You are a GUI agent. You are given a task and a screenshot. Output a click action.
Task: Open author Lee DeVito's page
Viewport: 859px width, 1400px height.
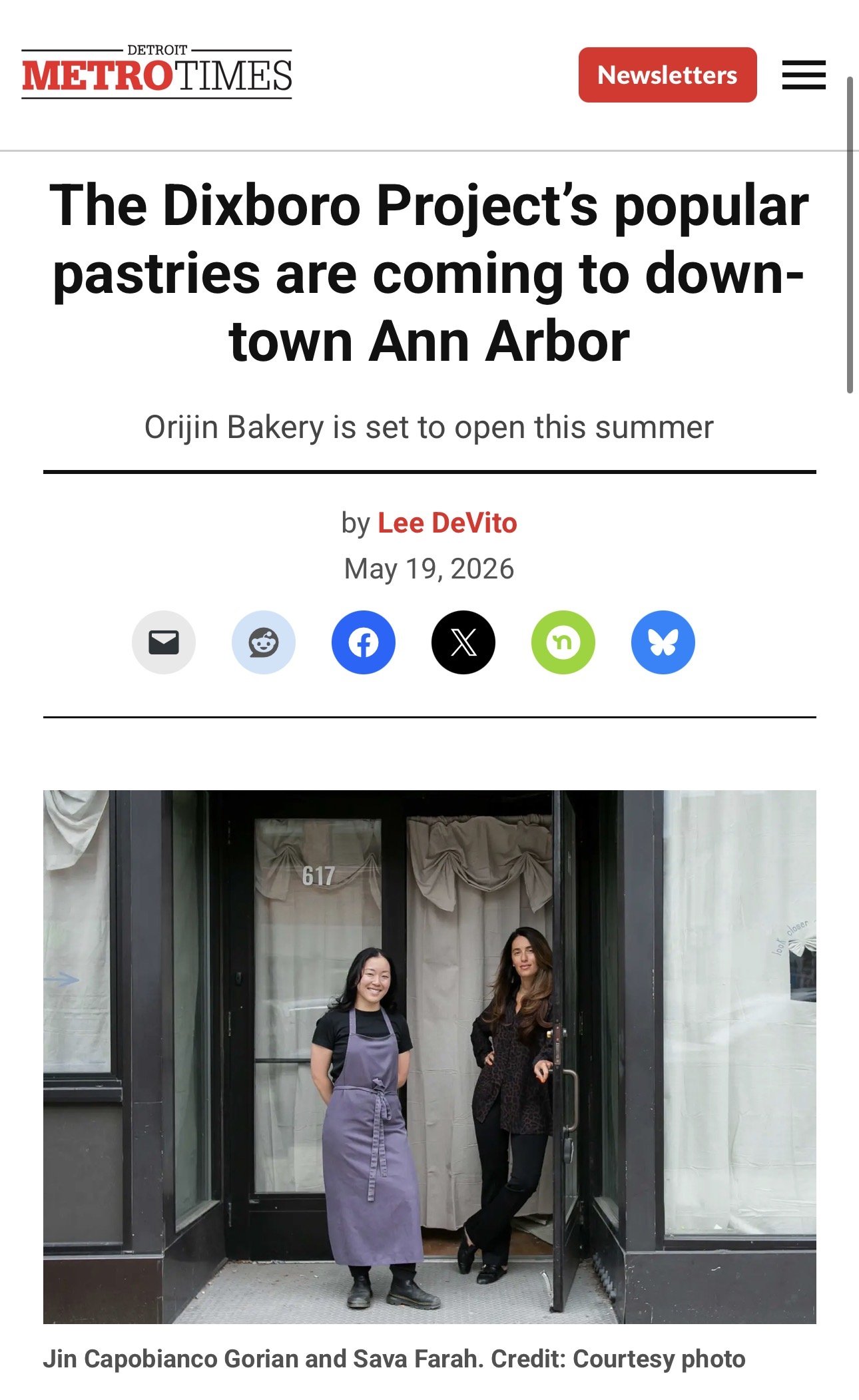point(447,523)
